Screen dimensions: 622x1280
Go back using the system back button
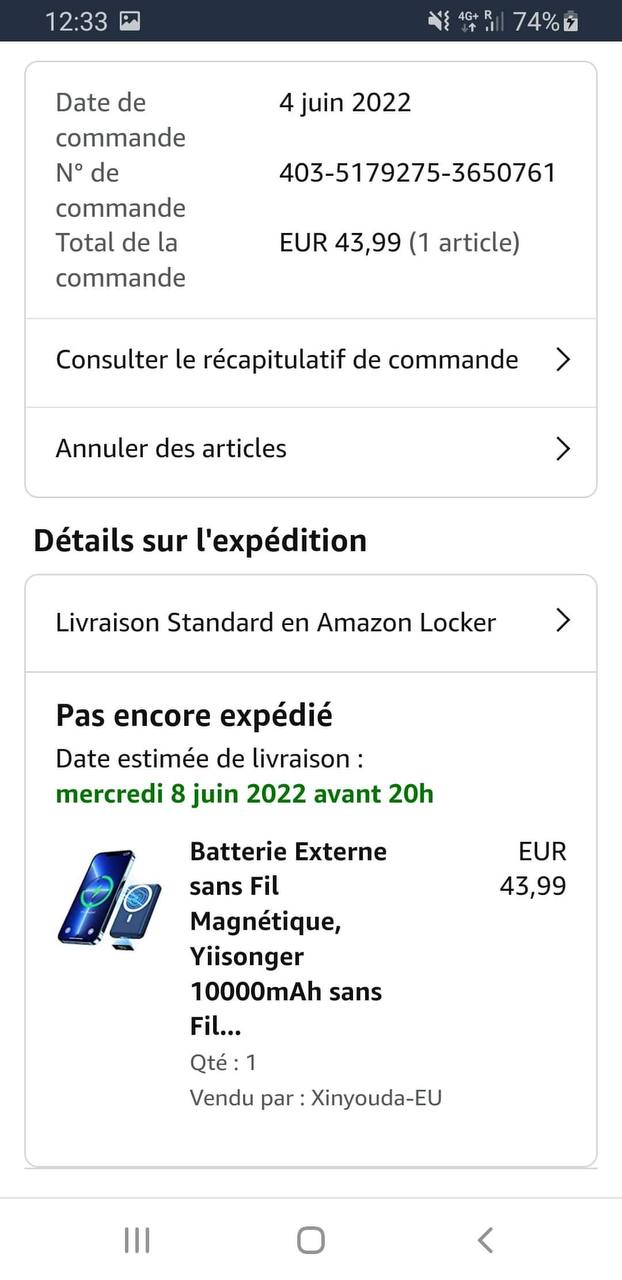[485, 1241]
